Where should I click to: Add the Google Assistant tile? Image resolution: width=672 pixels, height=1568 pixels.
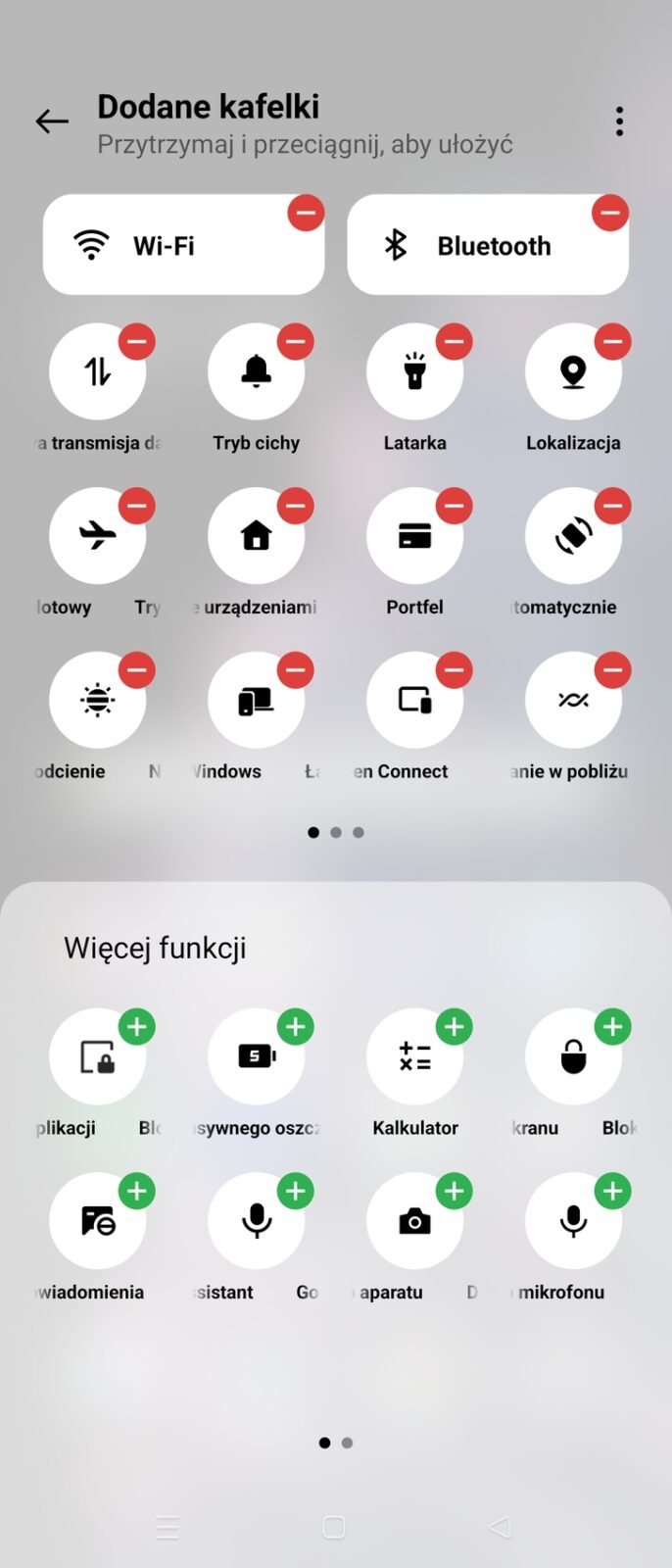pos(295,1191)
